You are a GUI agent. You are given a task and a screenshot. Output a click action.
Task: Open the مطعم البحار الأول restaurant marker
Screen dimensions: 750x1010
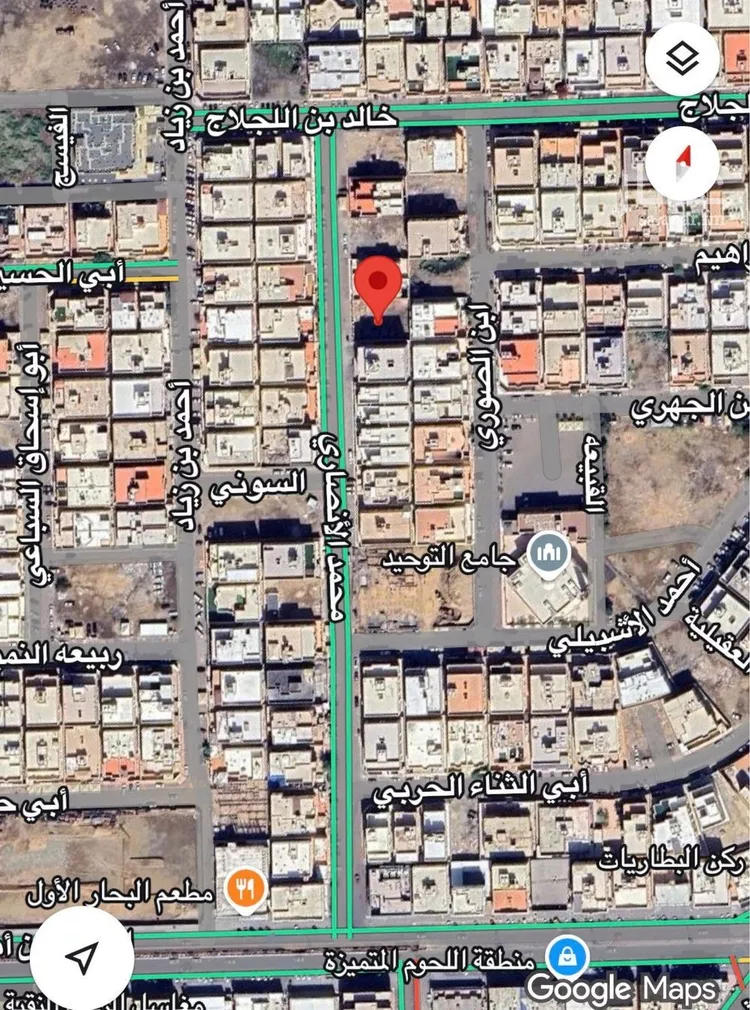pyautogui.click(x=244, y=889)
